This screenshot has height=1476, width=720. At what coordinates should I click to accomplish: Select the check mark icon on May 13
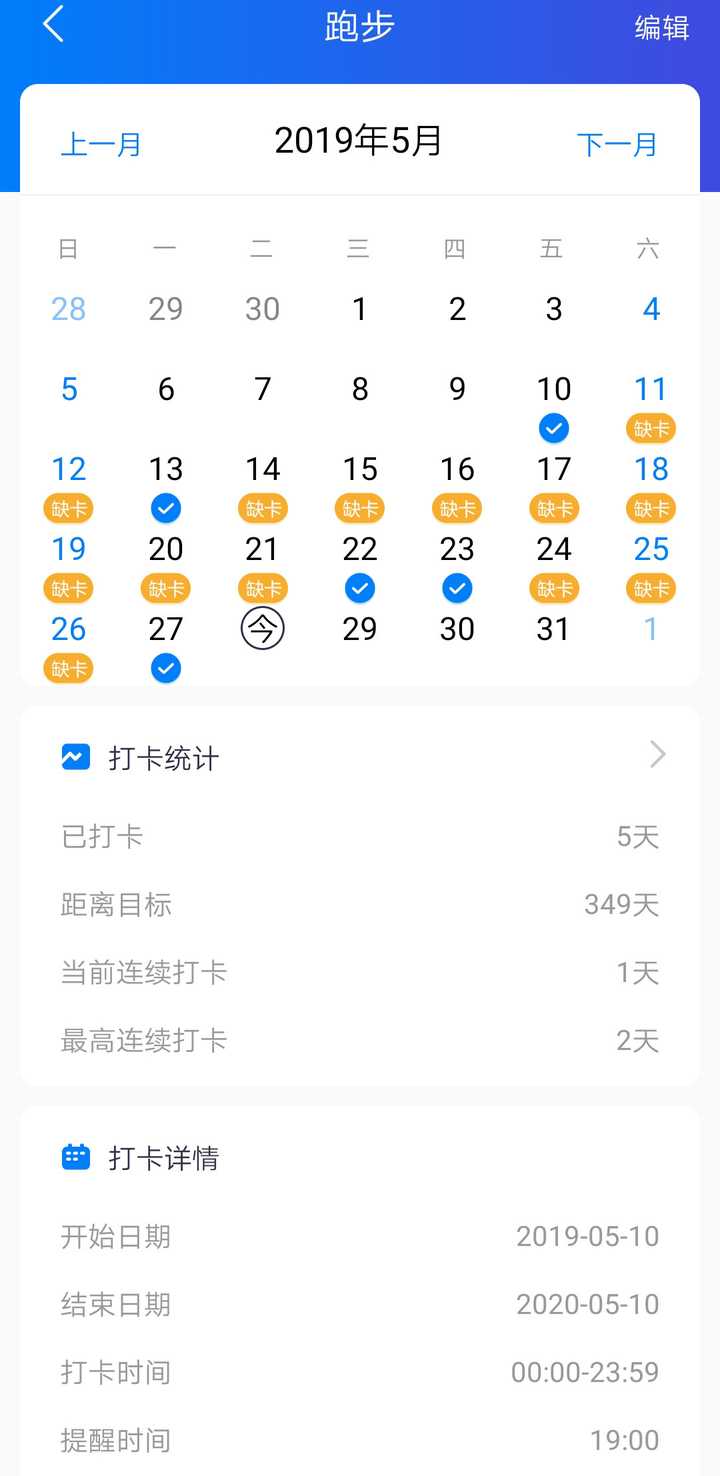pos(165,508)
